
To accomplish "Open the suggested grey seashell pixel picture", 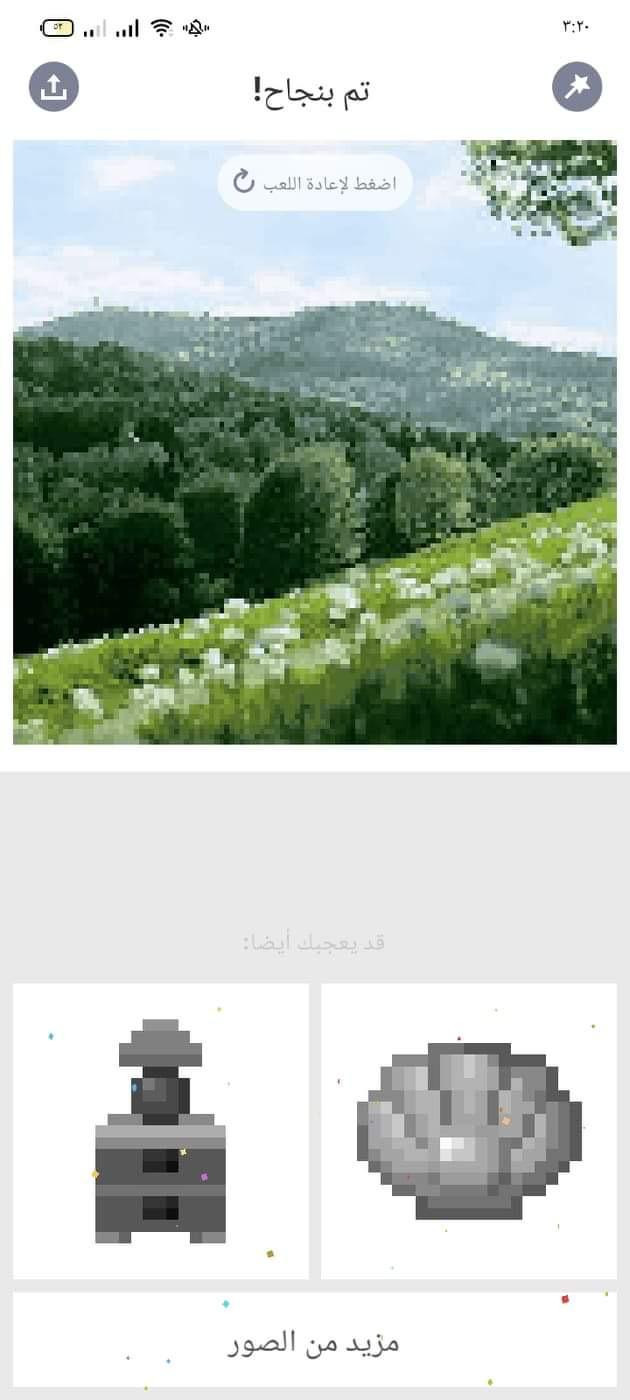I will (x=468, y=1131).
